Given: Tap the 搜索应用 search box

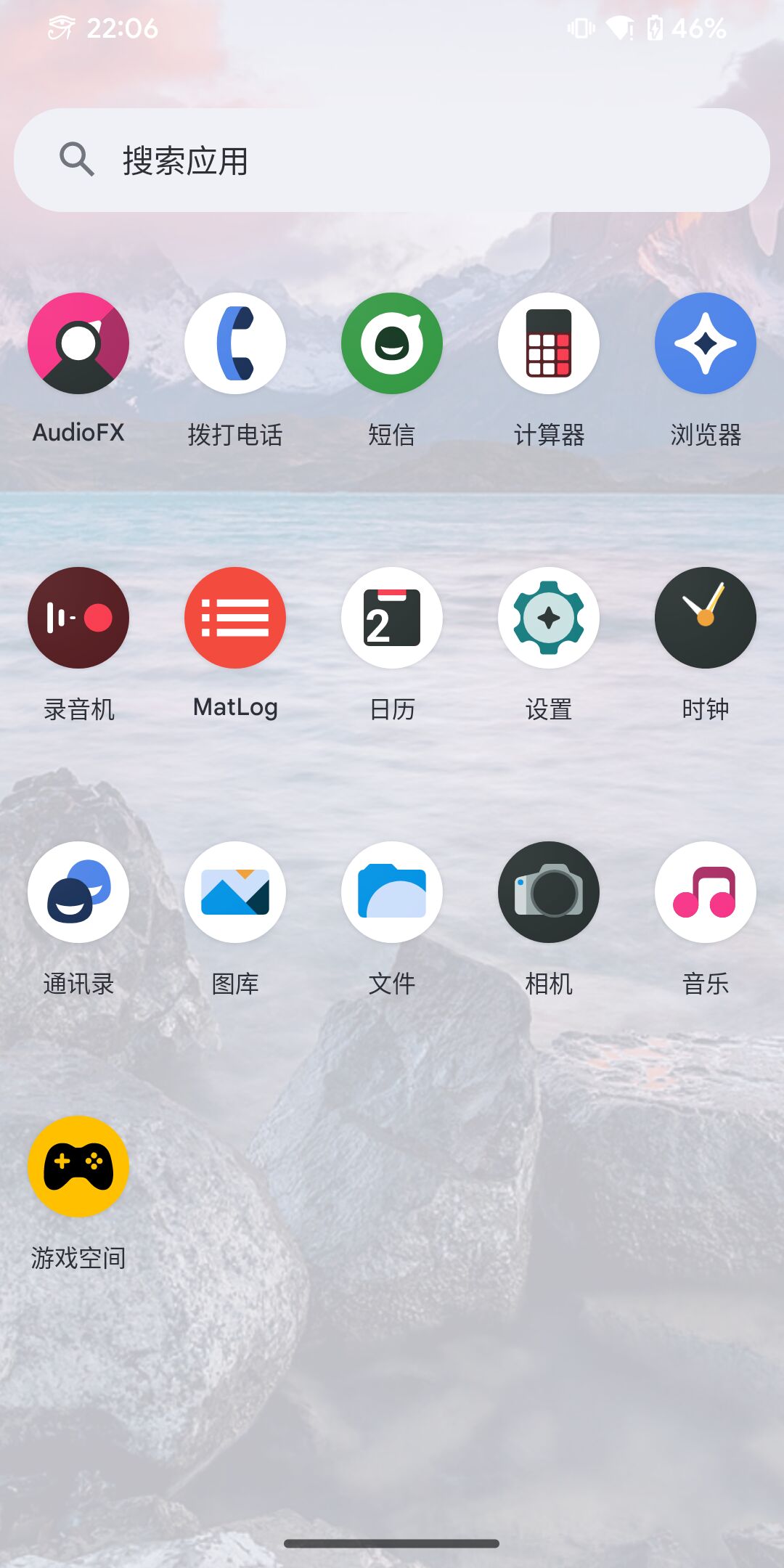Looking at the screenshot, I should [x=392, y=160].
